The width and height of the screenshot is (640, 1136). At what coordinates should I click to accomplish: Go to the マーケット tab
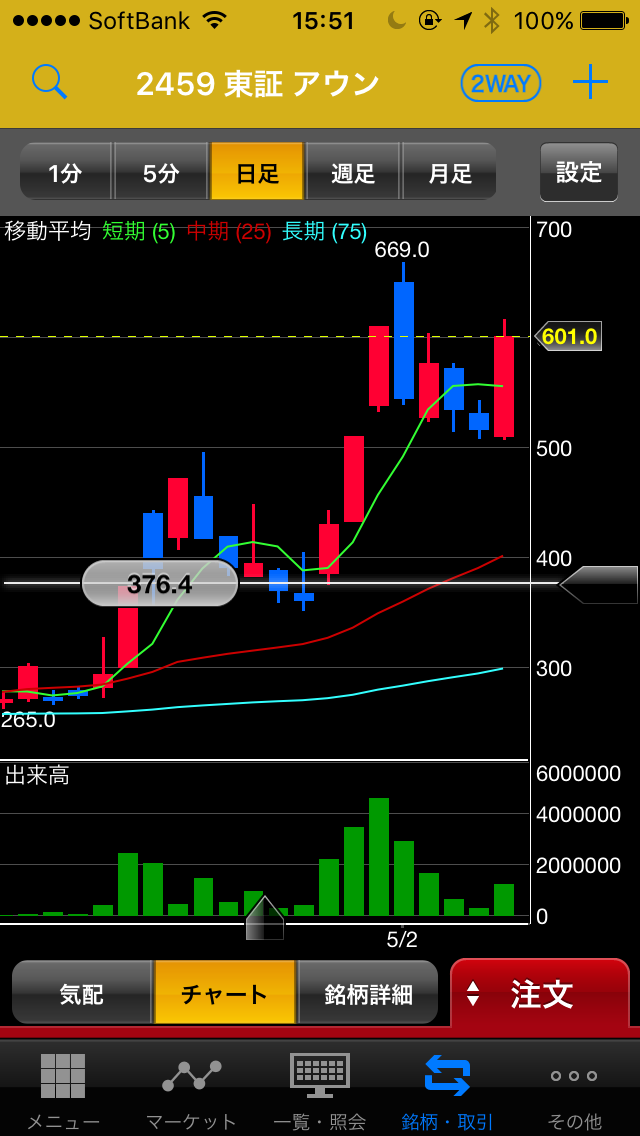[191, 1090]
